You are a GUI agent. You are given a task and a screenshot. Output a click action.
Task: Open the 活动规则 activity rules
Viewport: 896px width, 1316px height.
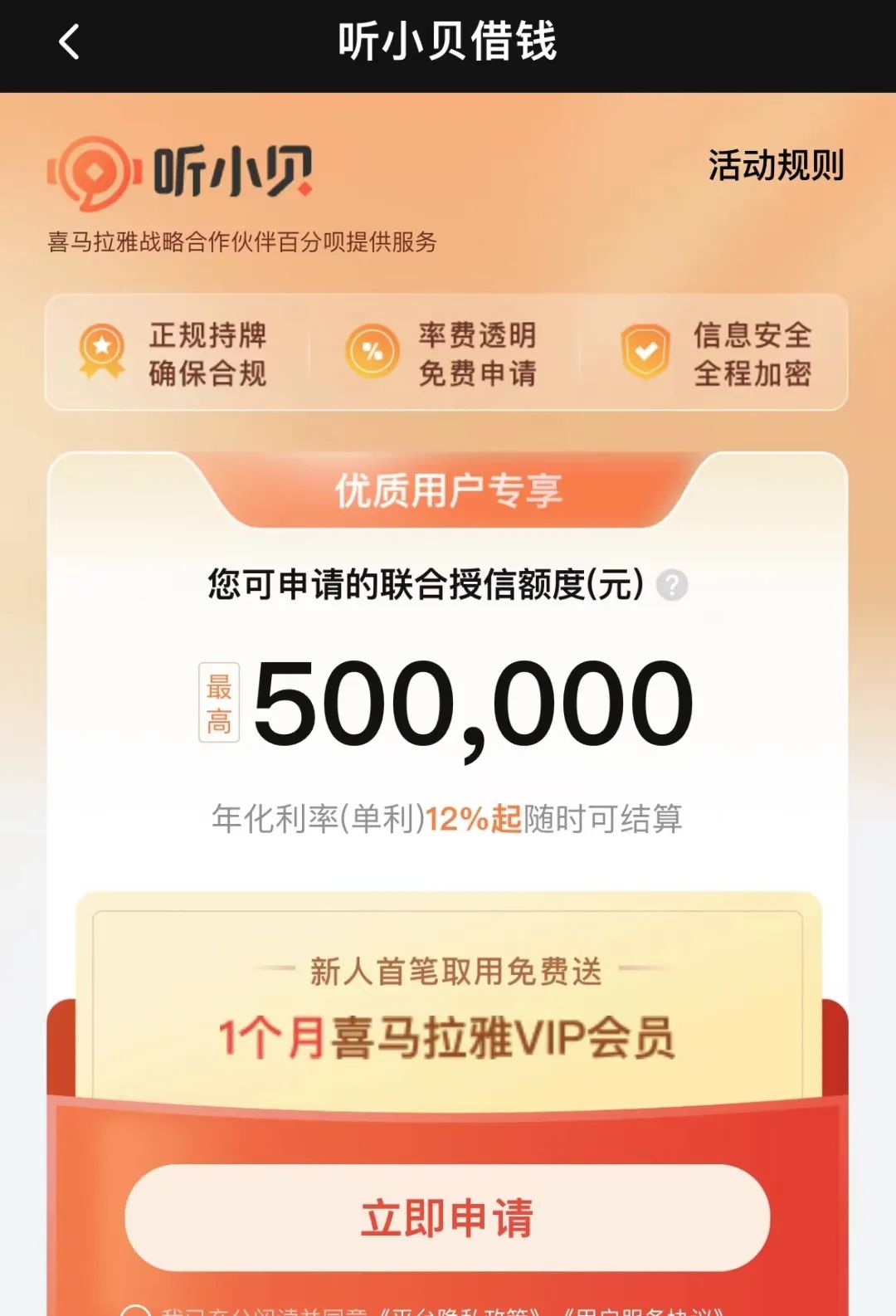pos(775,165)
